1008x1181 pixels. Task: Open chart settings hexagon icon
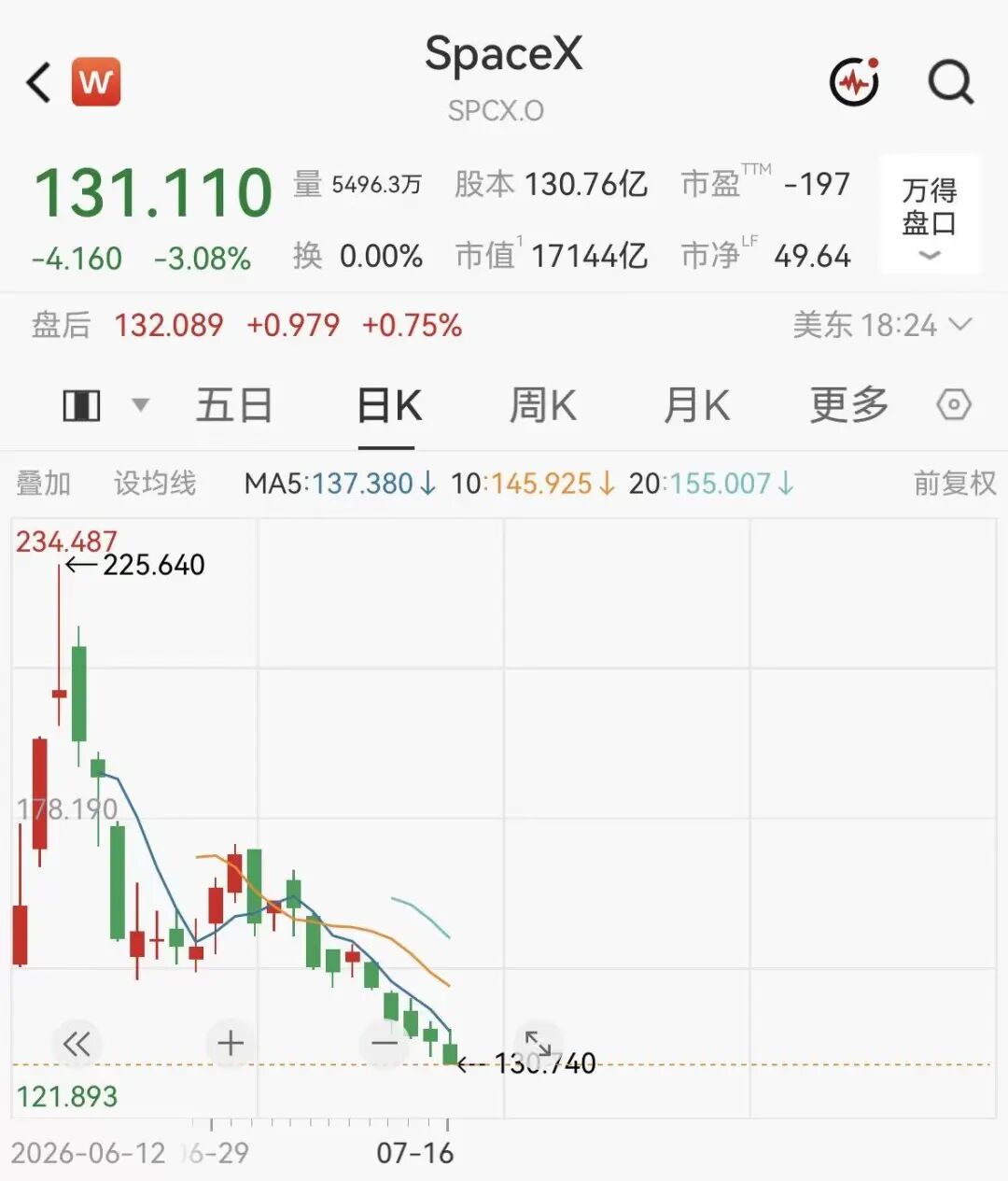coord(954,405)
